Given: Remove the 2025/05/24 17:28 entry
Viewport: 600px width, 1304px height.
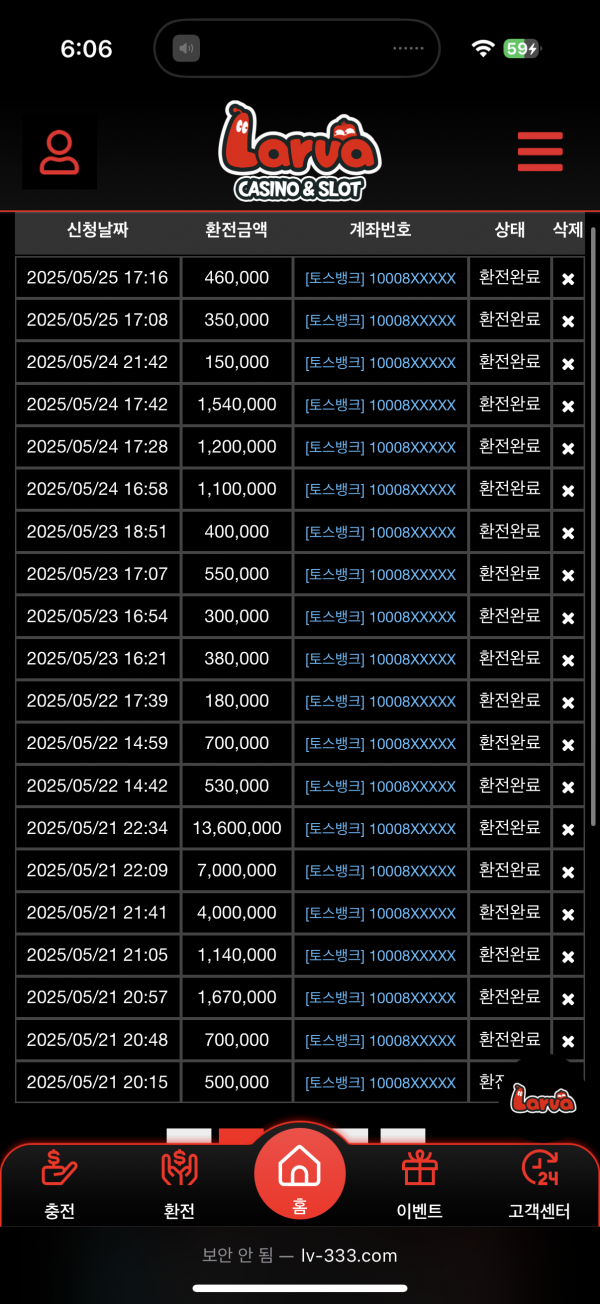Looking at the screenshot, I should pyautogui.click(x=568, y=448).
